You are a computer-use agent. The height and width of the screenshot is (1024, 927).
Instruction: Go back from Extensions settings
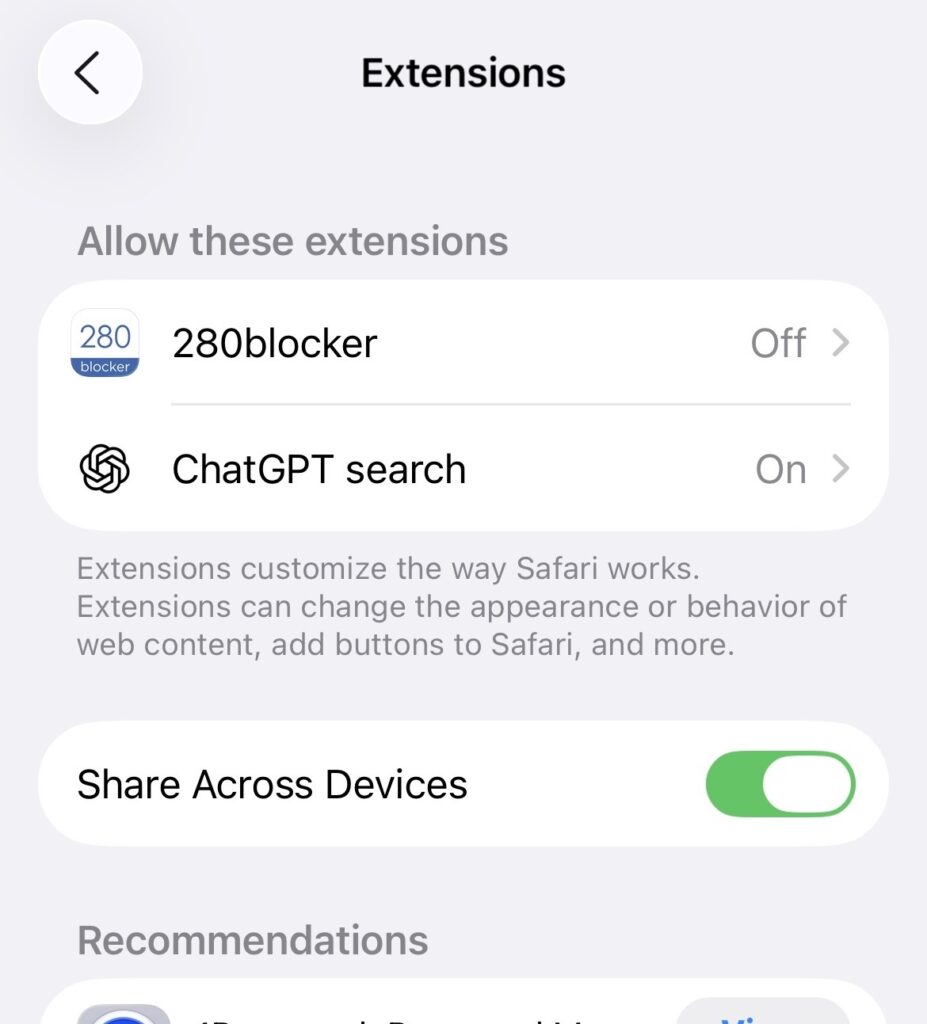pyautogui.click(x=89, y=73)
